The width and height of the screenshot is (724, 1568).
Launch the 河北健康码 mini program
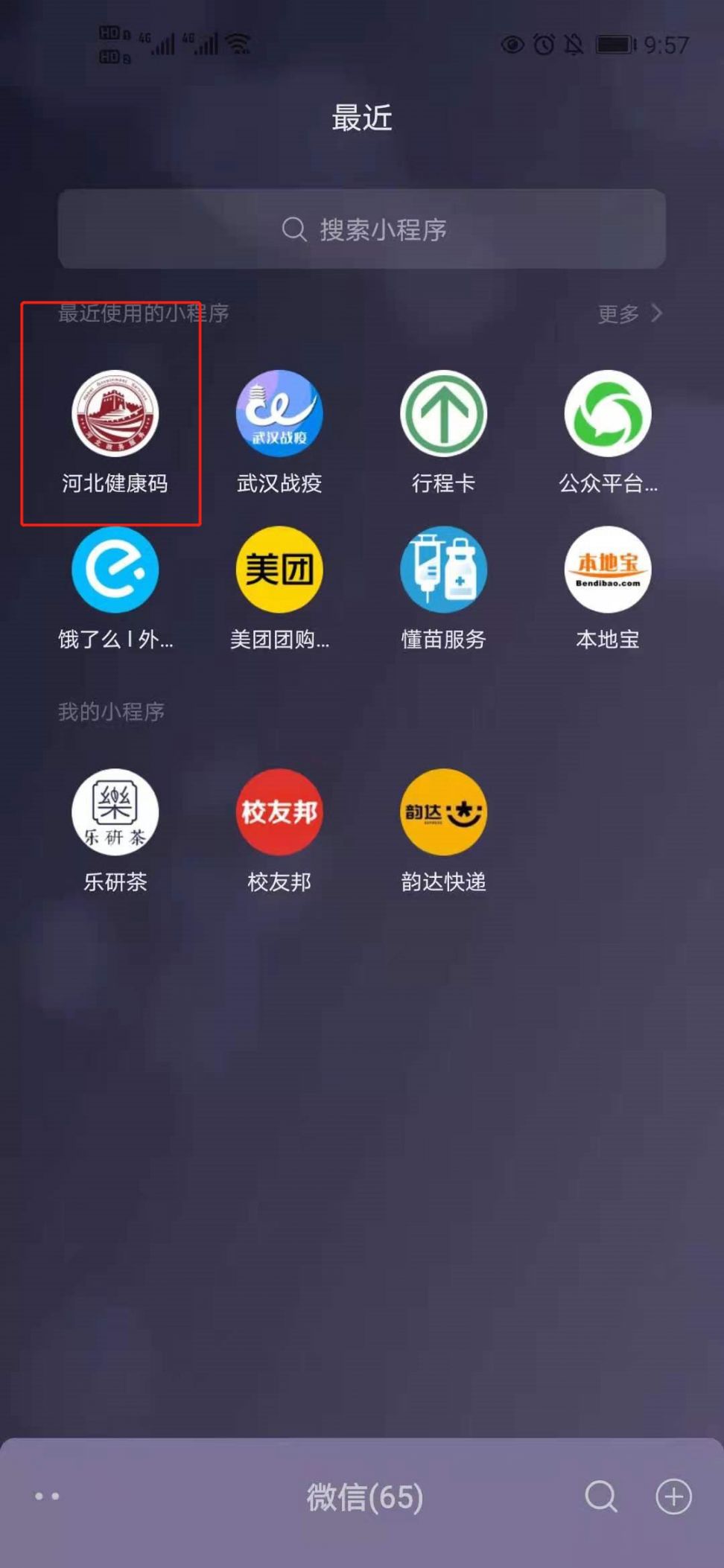(115, 415)
